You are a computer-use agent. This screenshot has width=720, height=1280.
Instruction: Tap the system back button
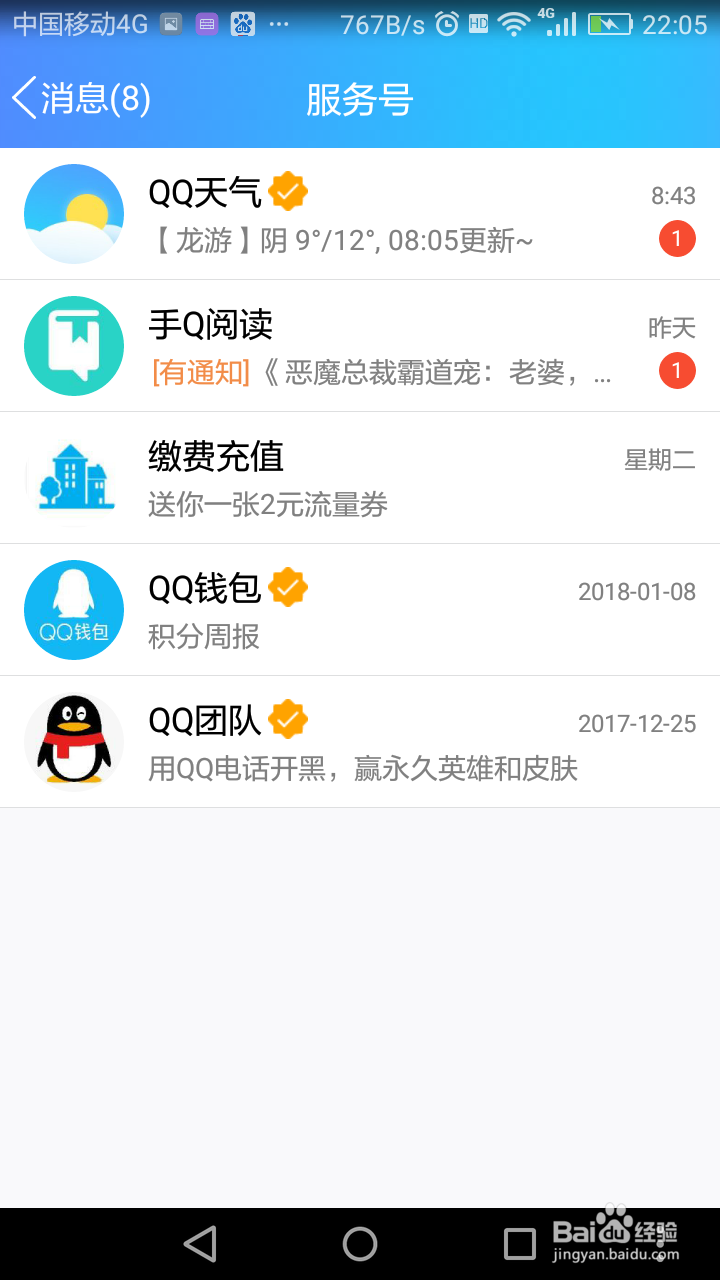[200, 1244]
